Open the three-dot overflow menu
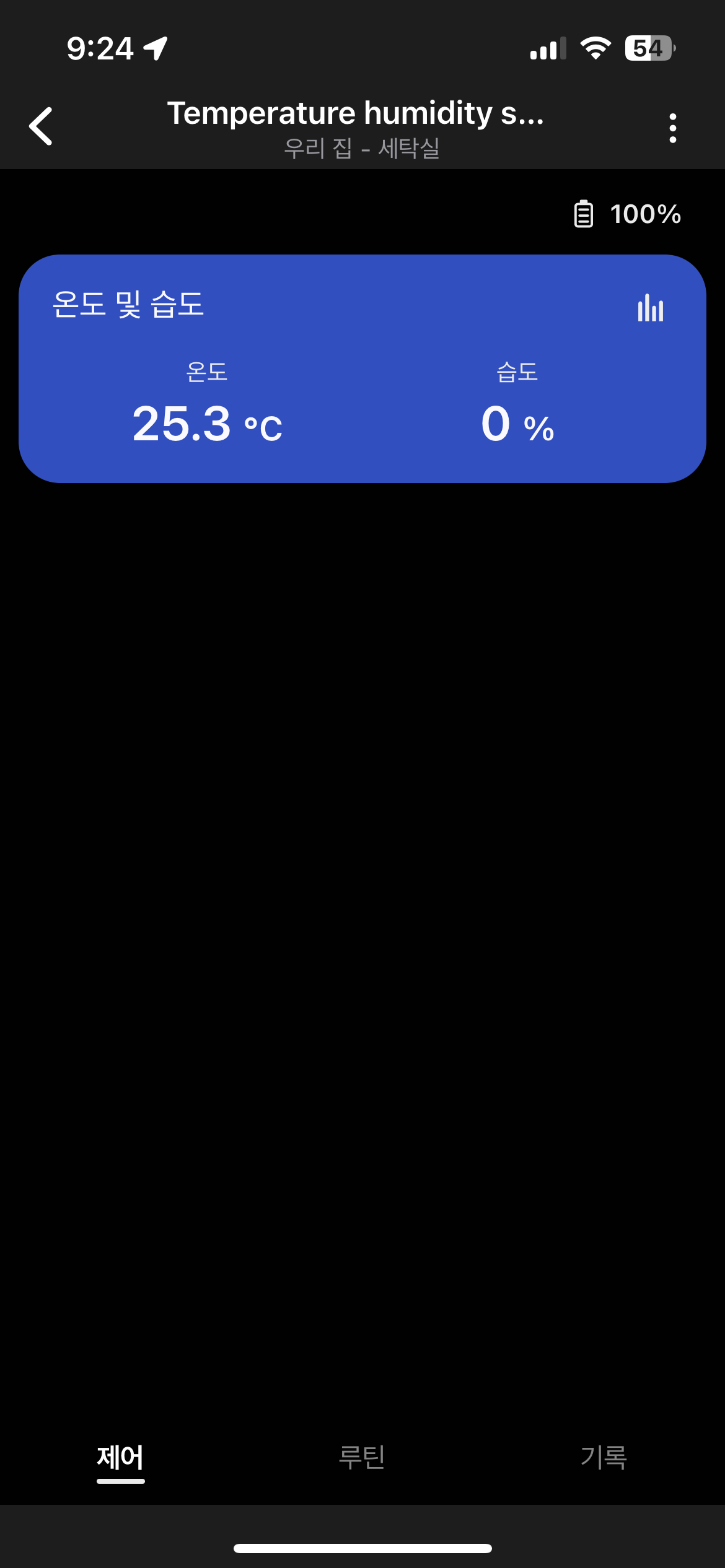The width and height of the screenshot is (725, 1568). tap(672, 128)
